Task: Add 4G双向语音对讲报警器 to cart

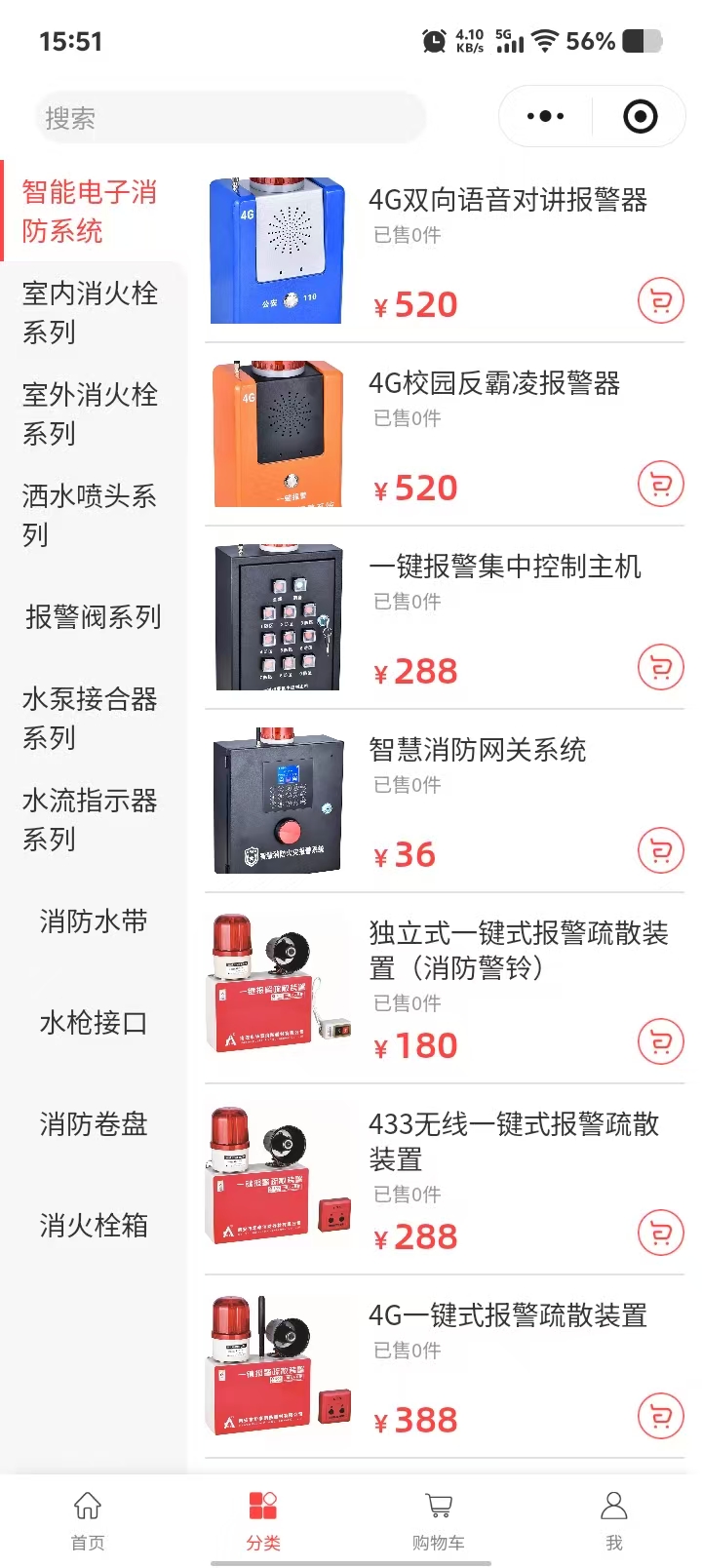Action: (660, 301)
